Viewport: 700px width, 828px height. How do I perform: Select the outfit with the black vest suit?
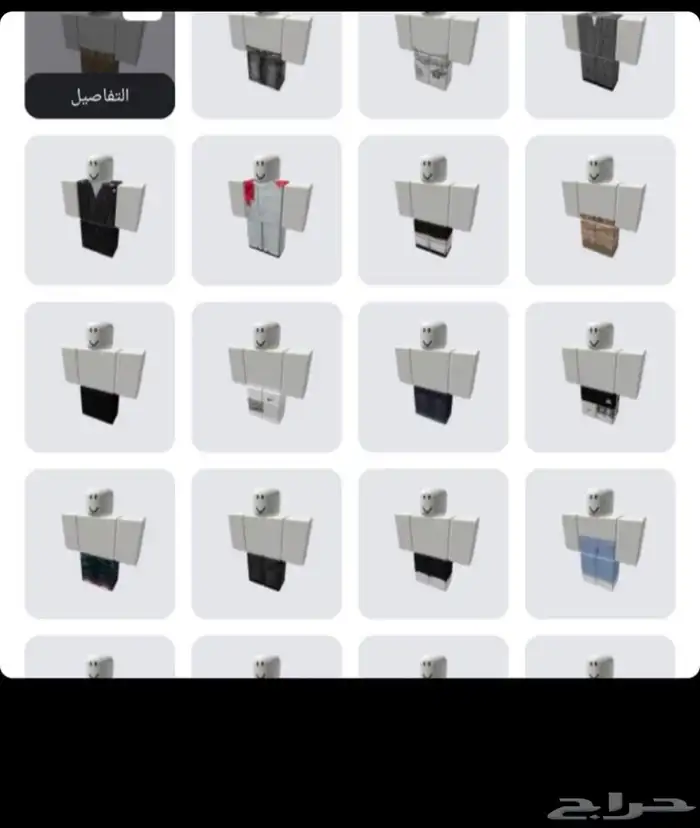point(100,210)
